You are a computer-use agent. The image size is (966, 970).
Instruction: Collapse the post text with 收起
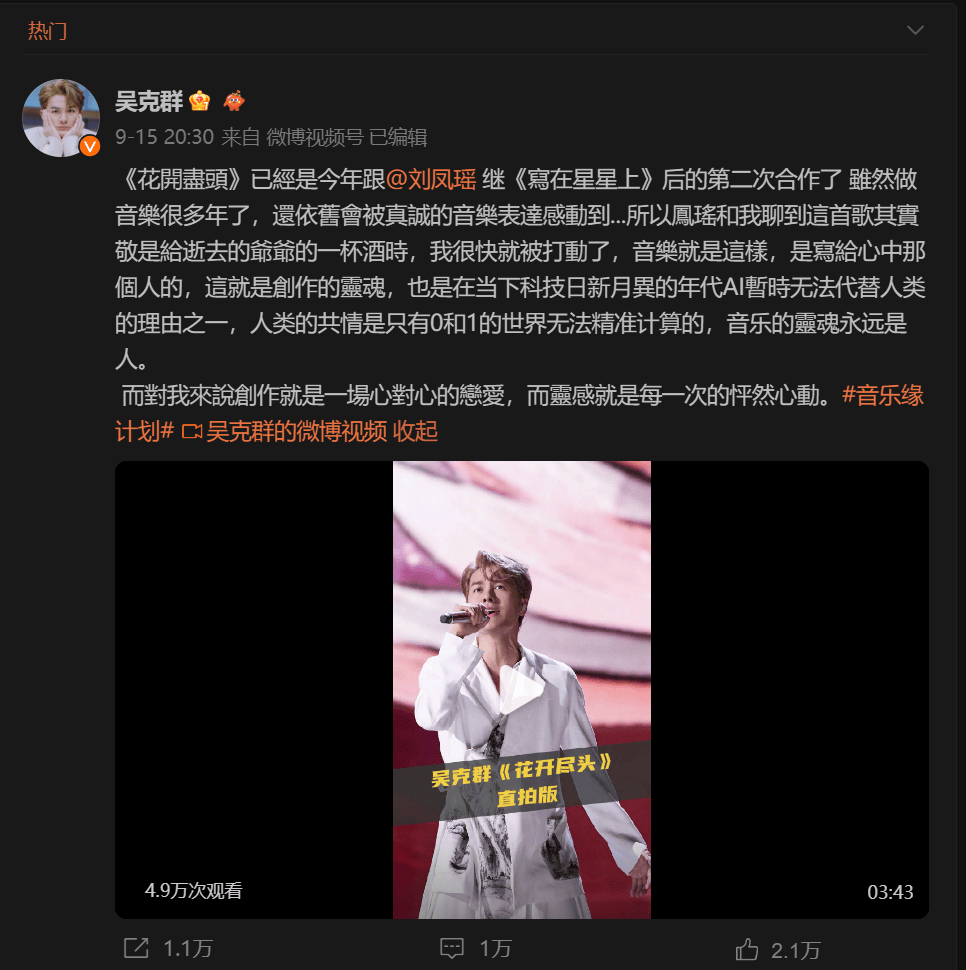[x=416, y=432]
